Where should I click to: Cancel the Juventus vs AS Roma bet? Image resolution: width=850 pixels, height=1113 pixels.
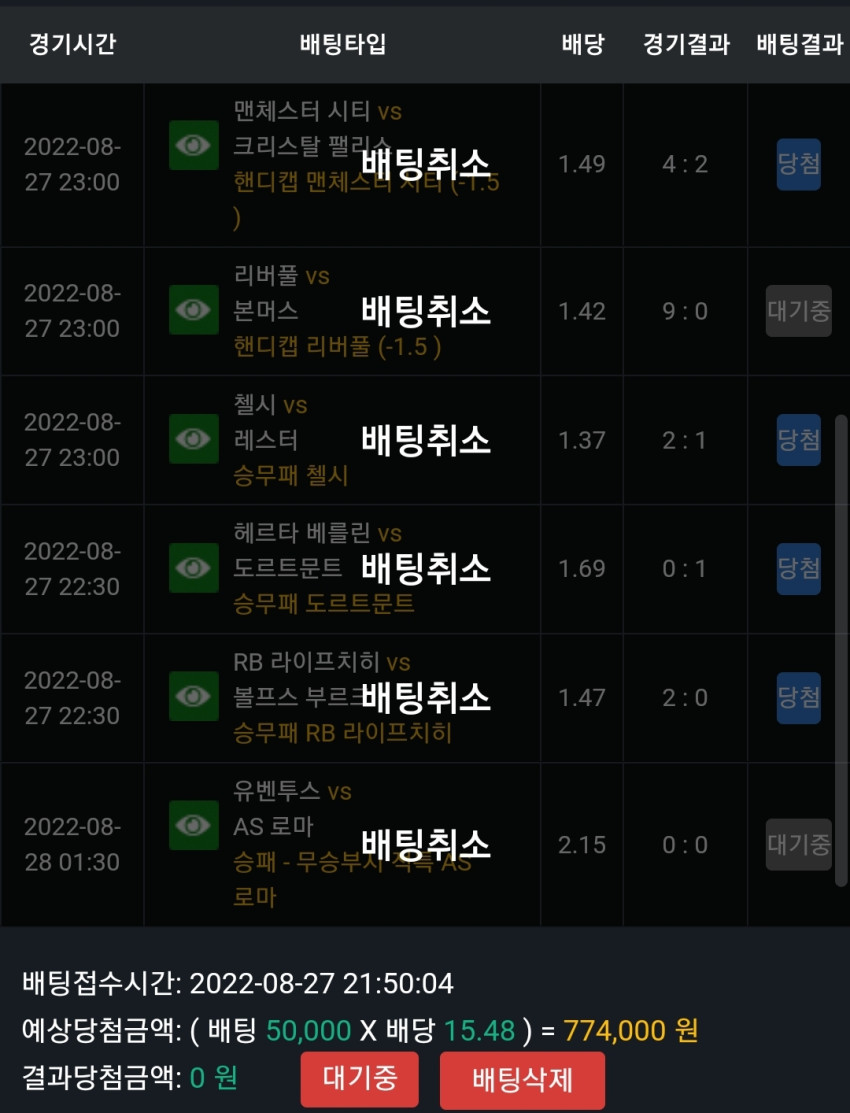(x=425, y=845)
